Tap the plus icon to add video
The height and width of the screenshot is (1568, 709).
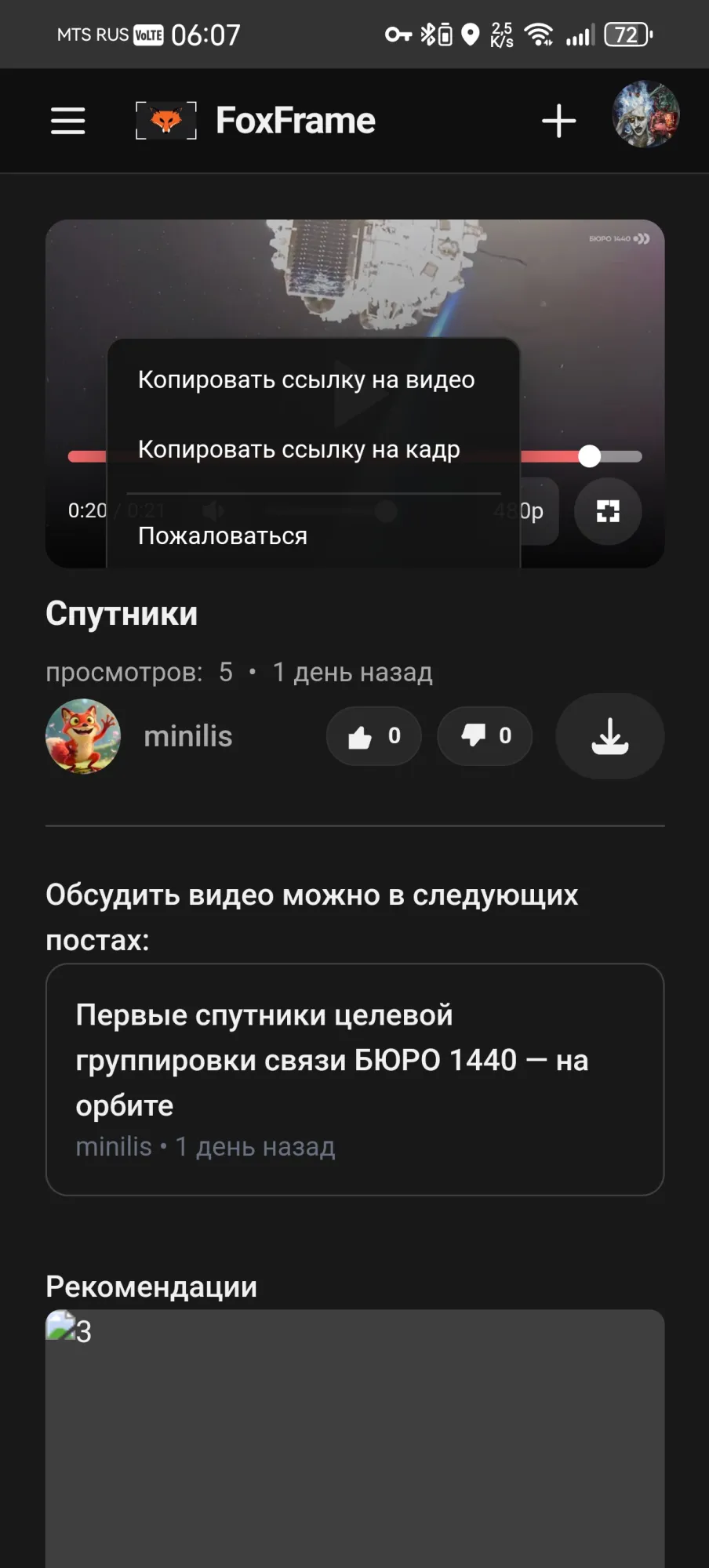(x=558, y=121)
